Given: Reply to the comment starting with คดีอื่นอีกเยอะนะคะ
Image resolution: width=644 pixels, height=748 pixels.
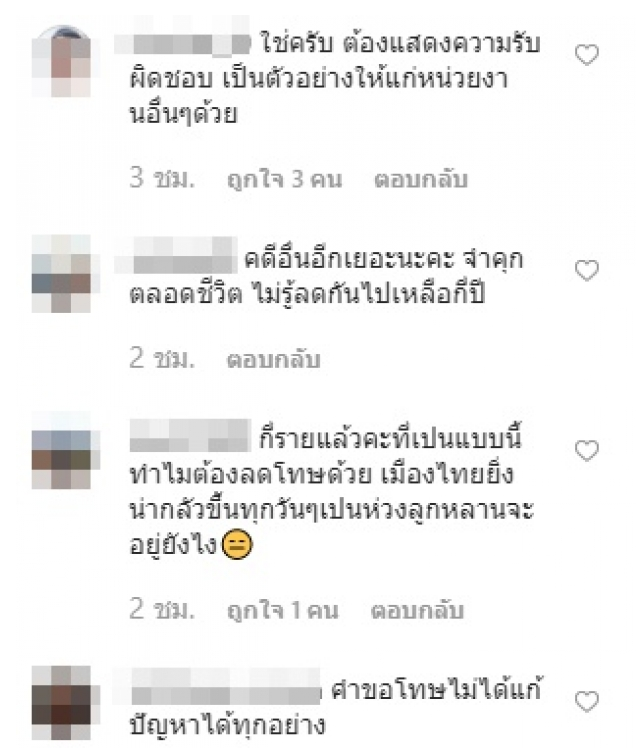Looking at the screenshot, I should pos(273,358).
